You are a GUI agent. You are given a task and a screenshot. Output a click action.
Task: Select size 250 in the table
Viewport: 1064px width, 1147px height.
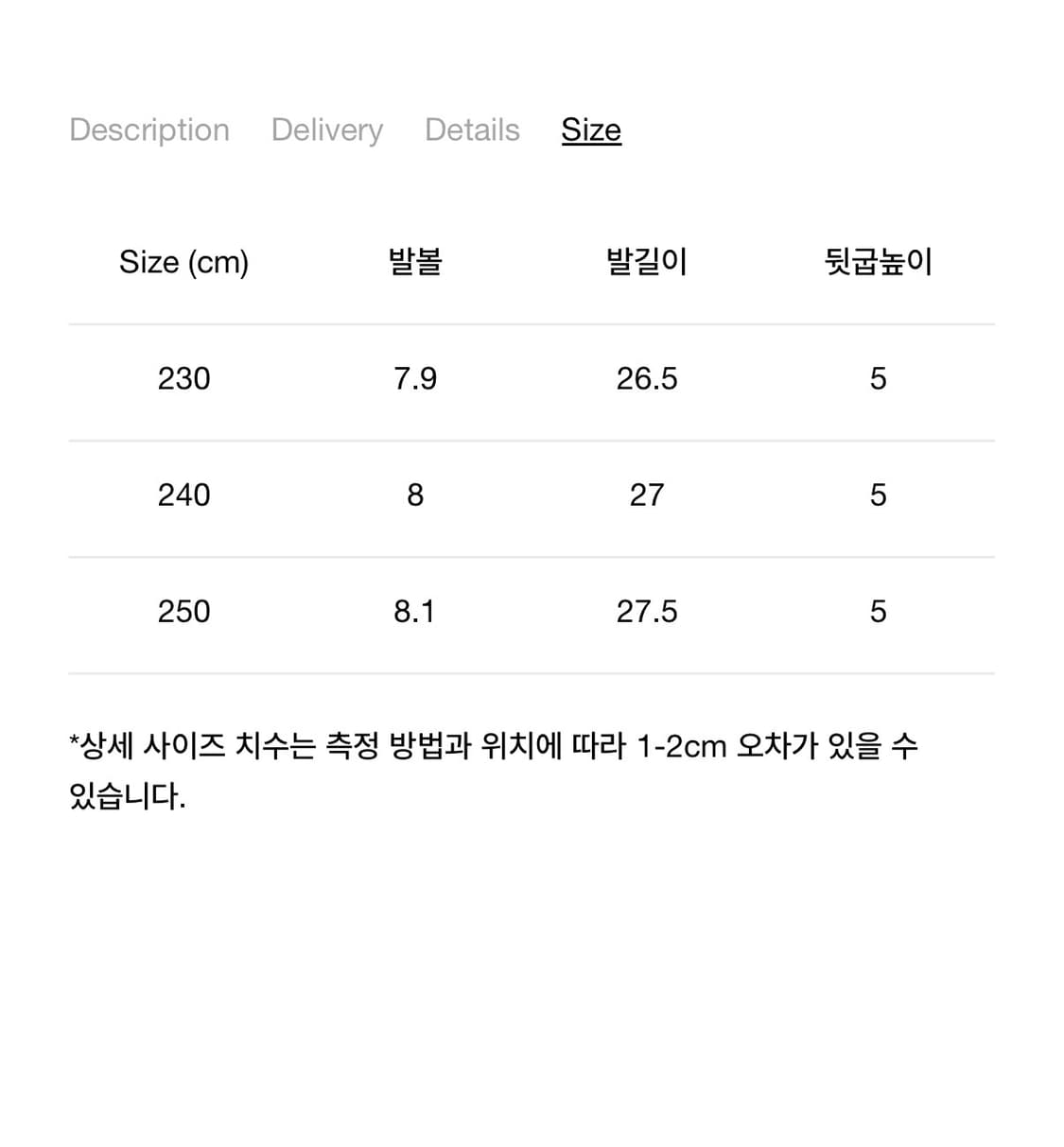[183, 612]
